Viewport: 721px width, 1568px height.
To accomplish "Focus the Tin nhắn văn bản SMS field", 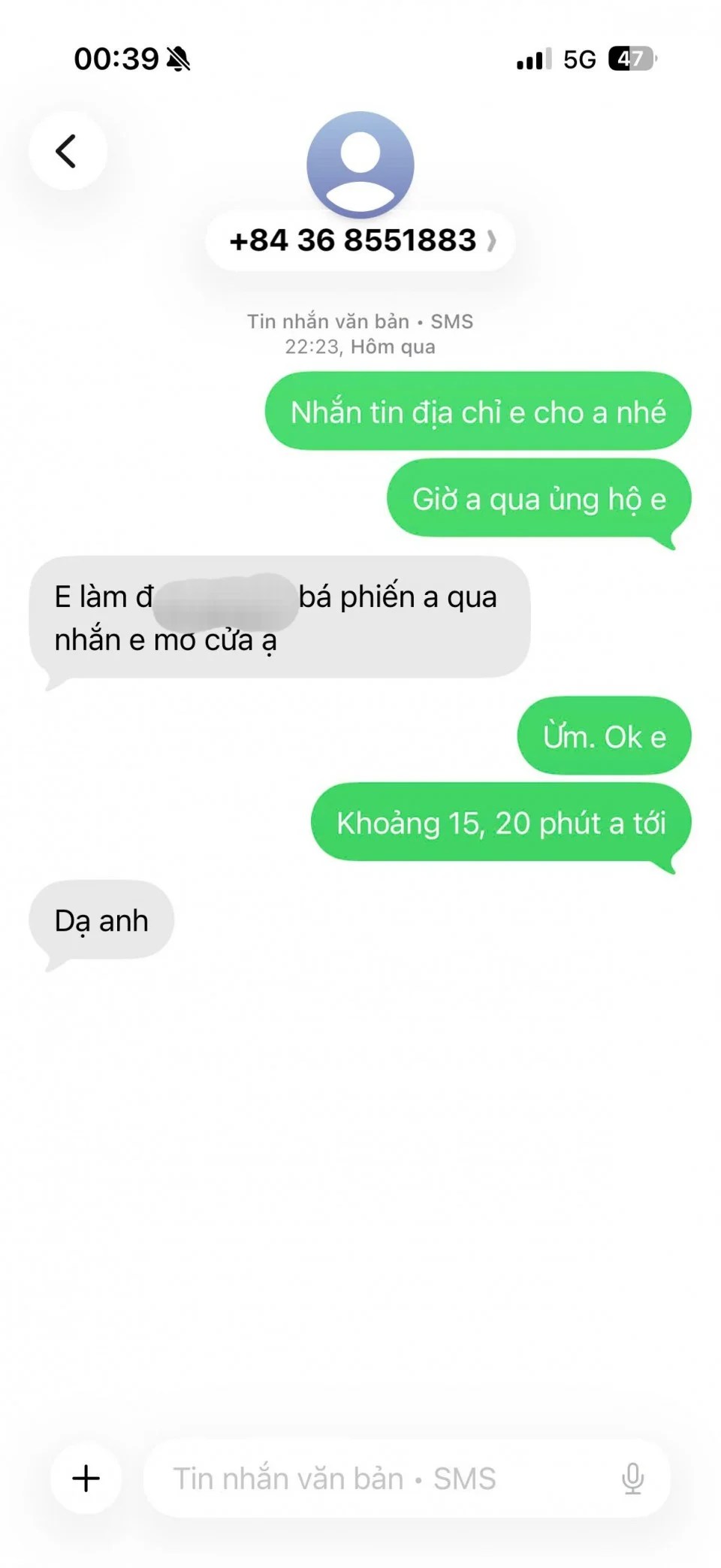I will pos(376,1478).
